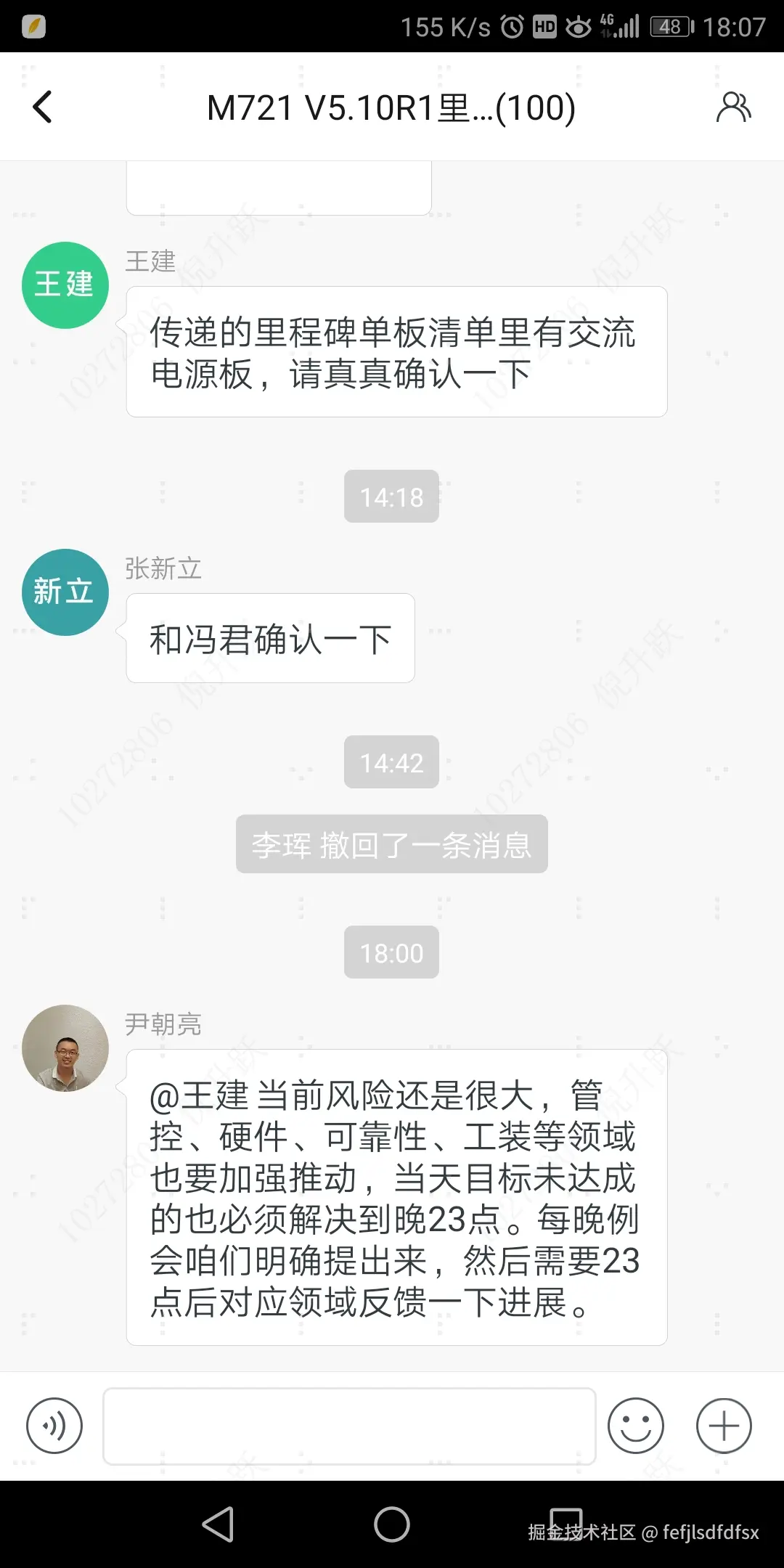Open group members info icon

click(733, 107)
